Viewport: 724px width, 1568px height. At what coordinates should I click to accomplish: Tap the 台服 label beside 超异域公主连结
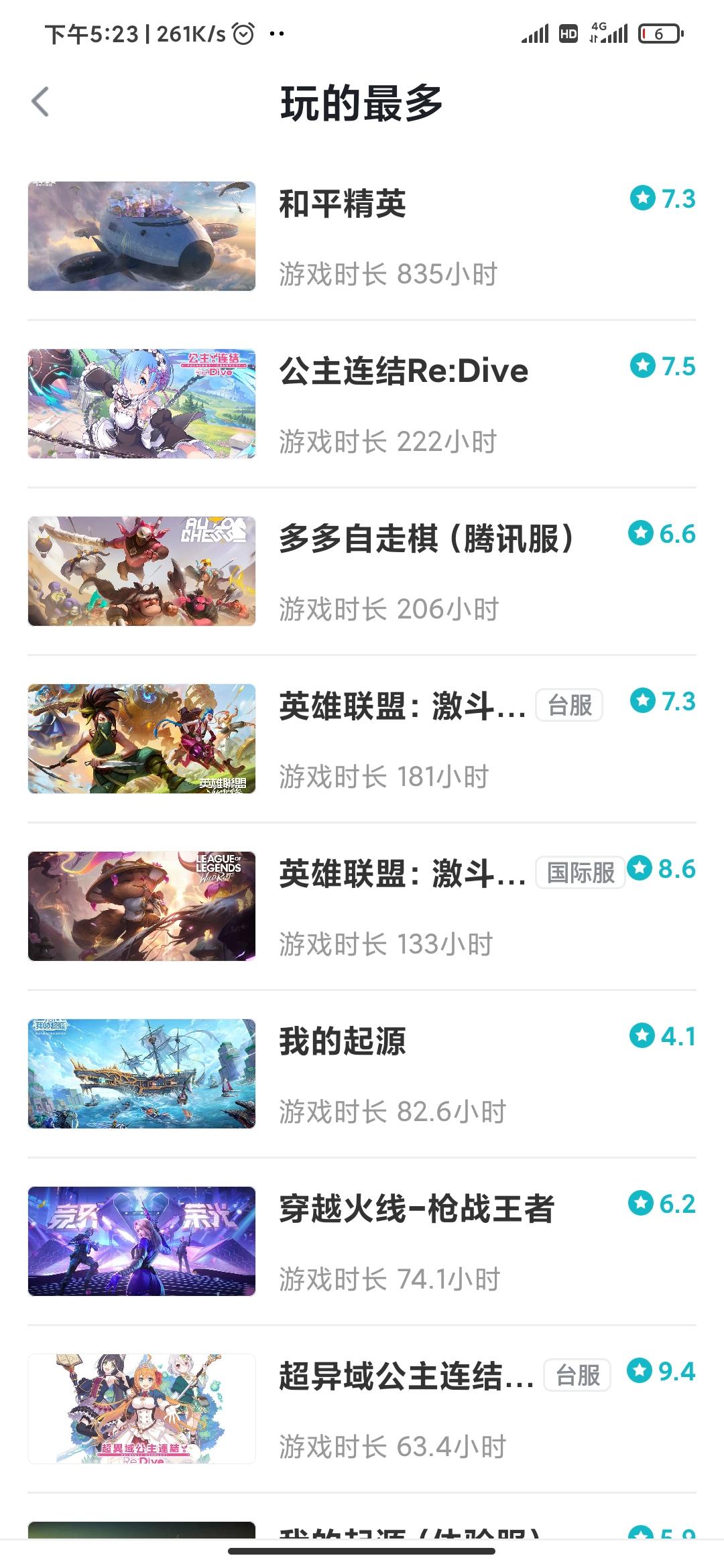tap(577, 1374)
